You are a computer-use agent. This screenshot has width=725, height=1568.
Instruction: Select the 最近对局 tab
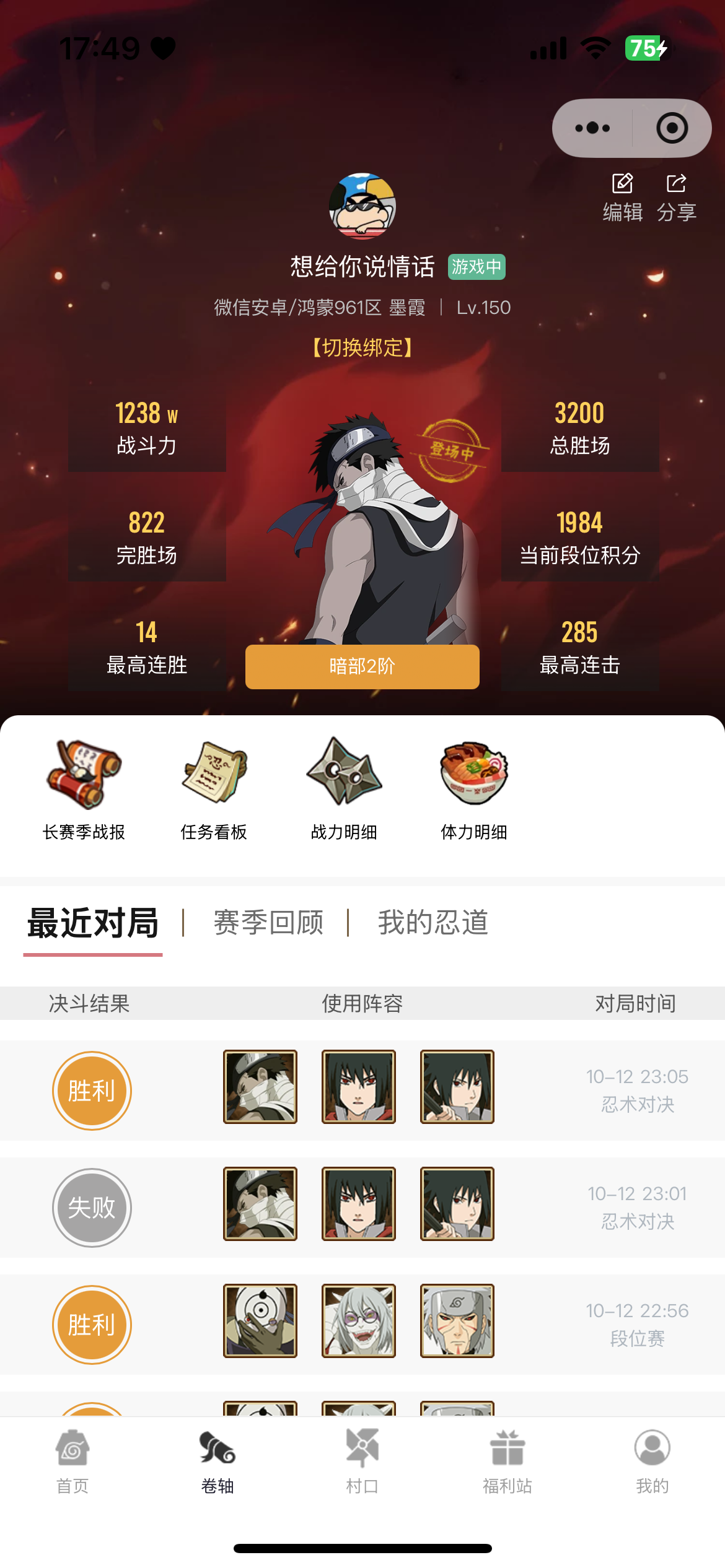tap(93, 923)
